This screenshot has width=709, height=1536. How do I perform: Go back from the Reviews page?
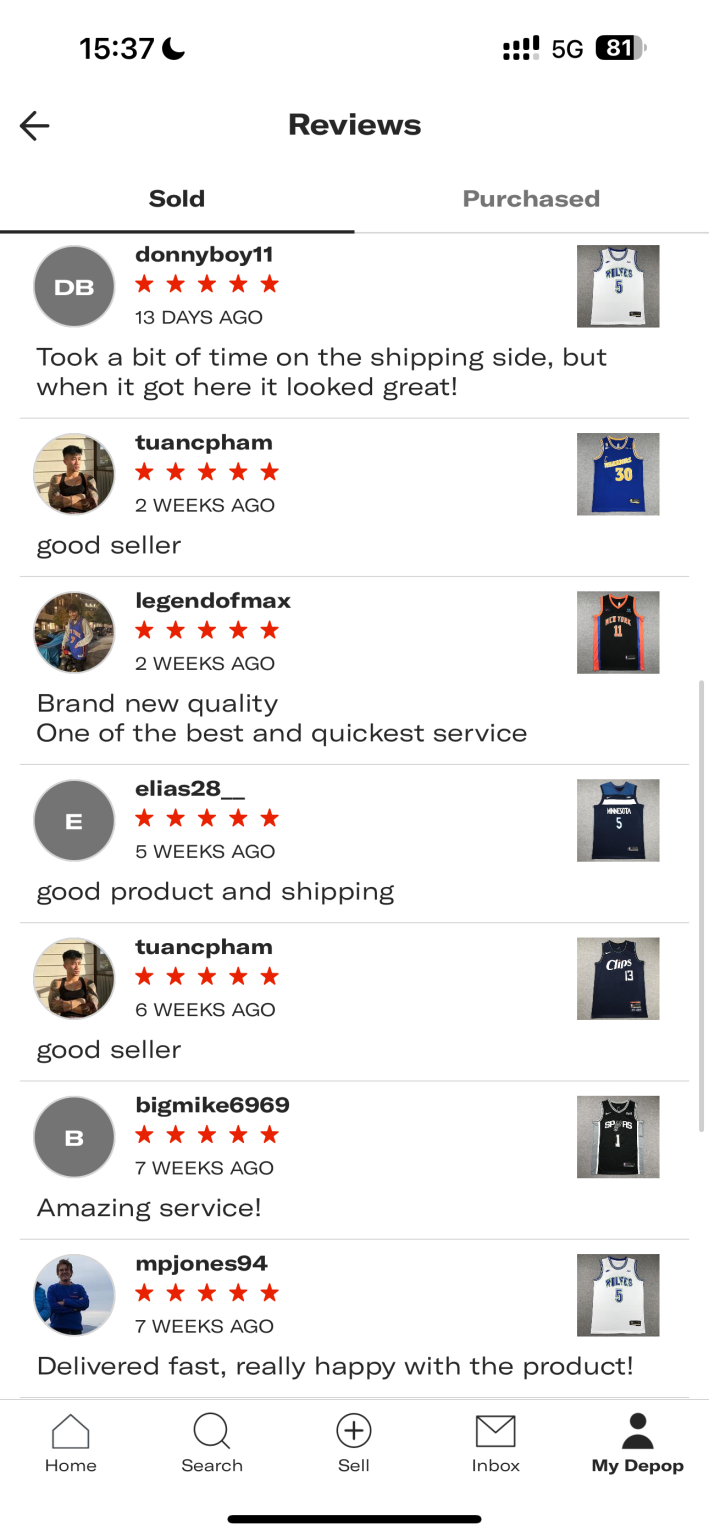click(x=35, y=126)
